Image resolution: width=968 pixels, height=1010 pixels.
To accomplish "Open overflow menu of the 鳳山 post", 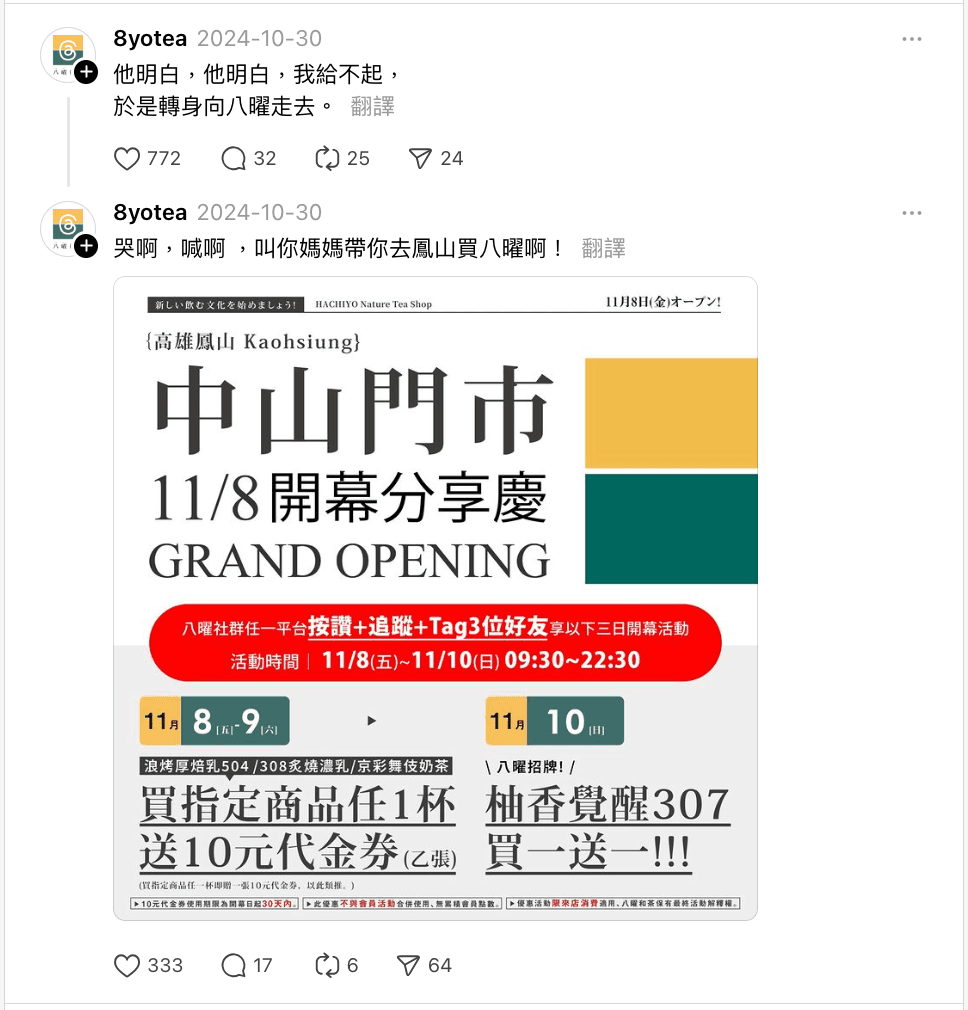I will (x=911, y=213).
